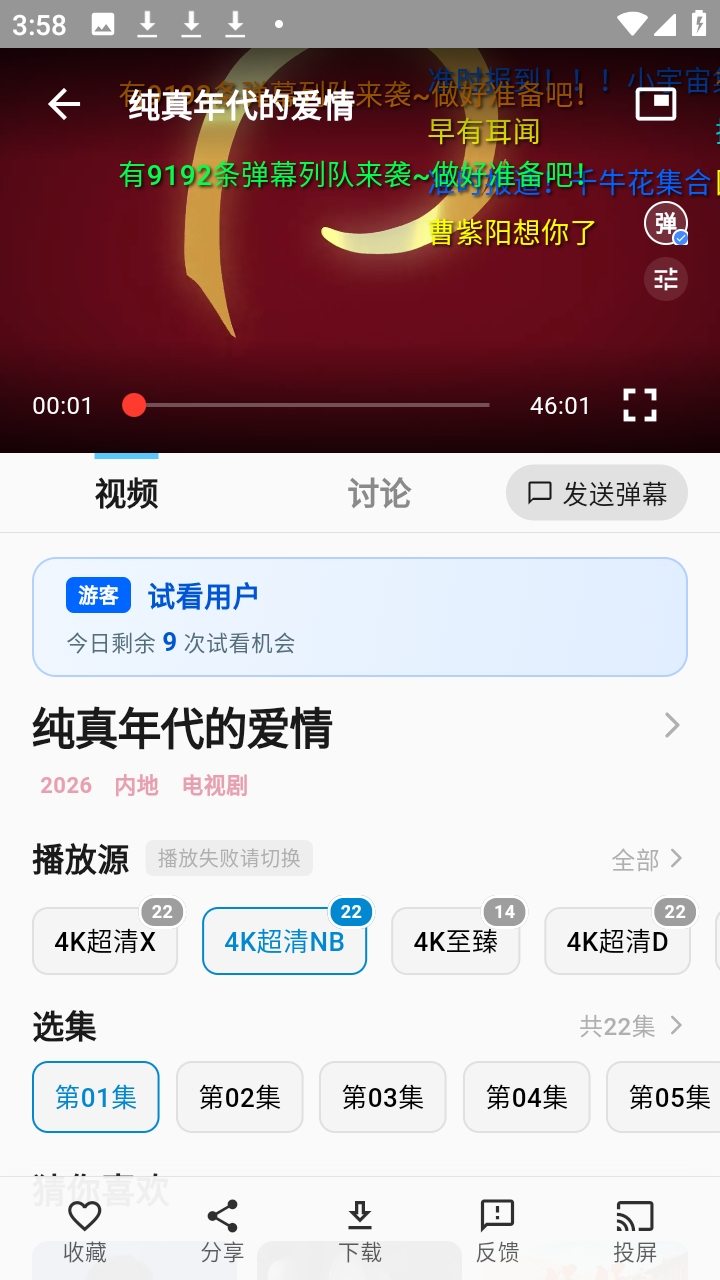
Task: Choose the 4K至臻 source
Action: click(456, 941)
